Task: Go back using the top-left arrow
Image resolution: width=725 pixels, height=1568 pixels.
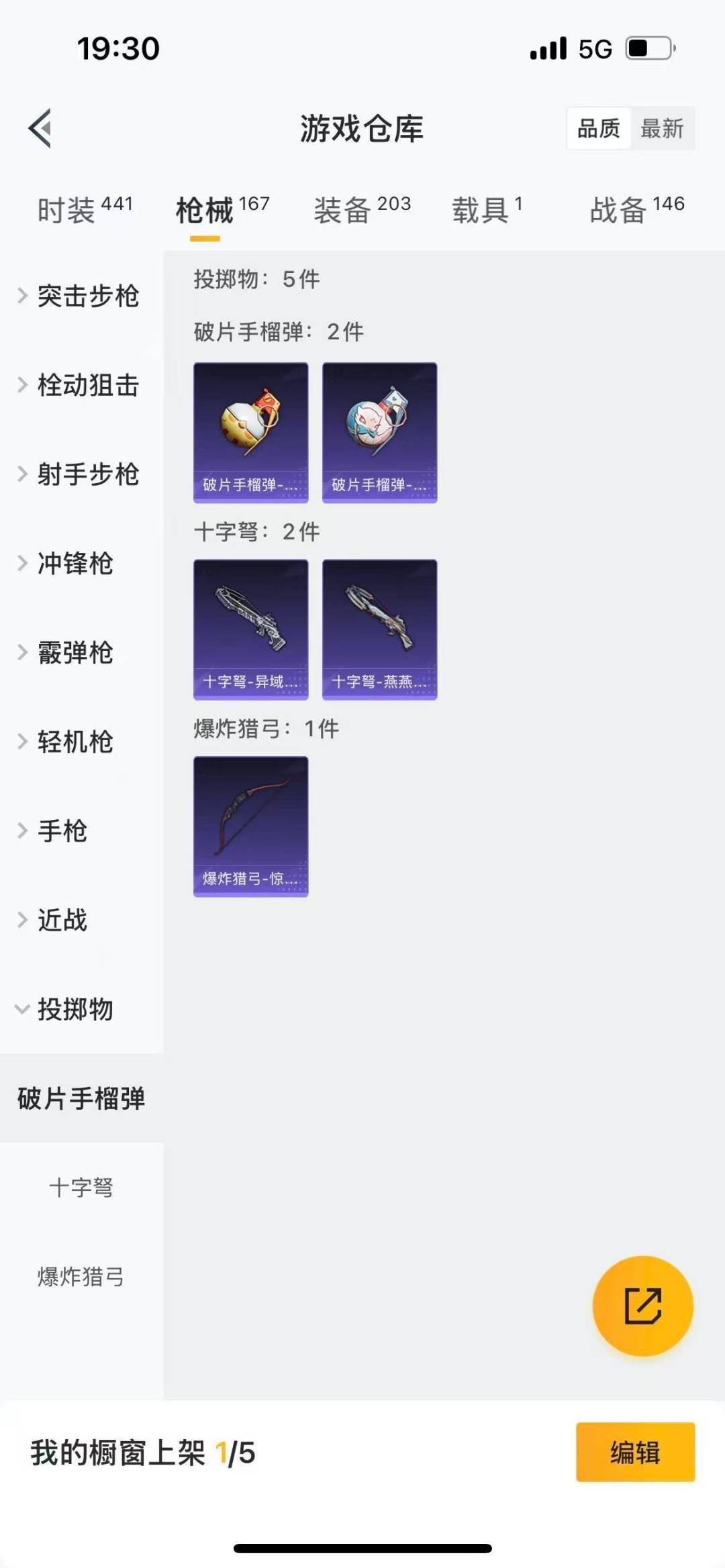Action: click(40, 127)
